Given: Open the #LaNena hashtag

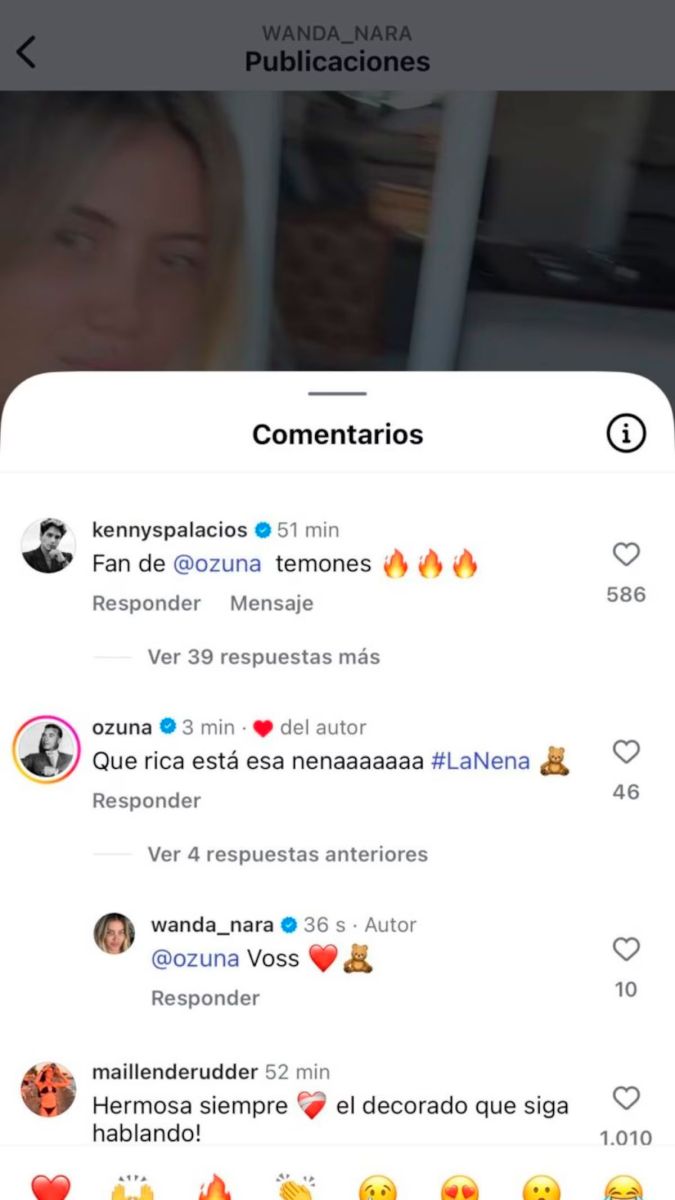Looking at the screenshot, I should (x=480, y=761).
